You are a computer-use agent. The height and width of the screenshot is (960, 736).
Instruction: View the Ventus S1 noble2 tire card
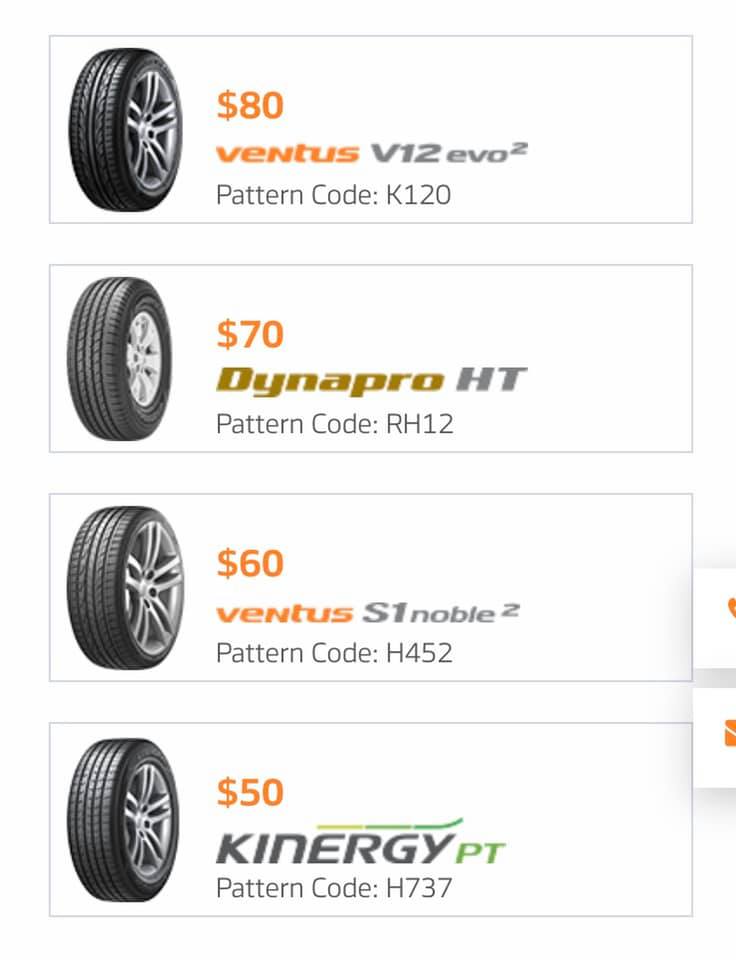pos(370,587)
